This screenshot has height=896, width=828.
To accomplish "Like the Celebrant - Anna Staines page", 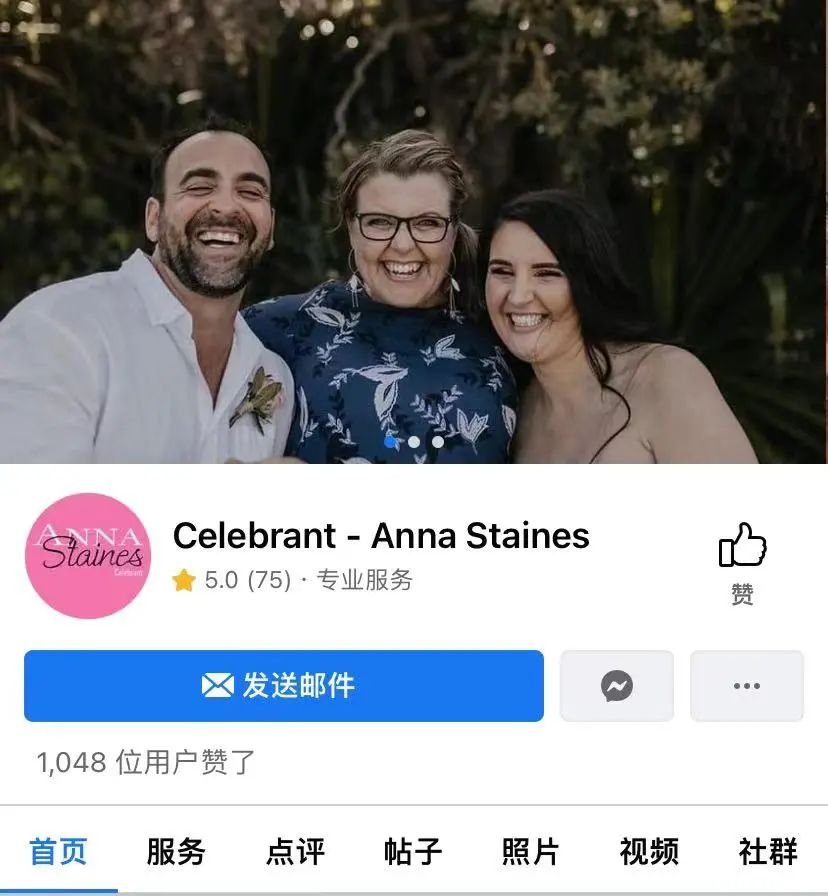I will coord(742,561).
